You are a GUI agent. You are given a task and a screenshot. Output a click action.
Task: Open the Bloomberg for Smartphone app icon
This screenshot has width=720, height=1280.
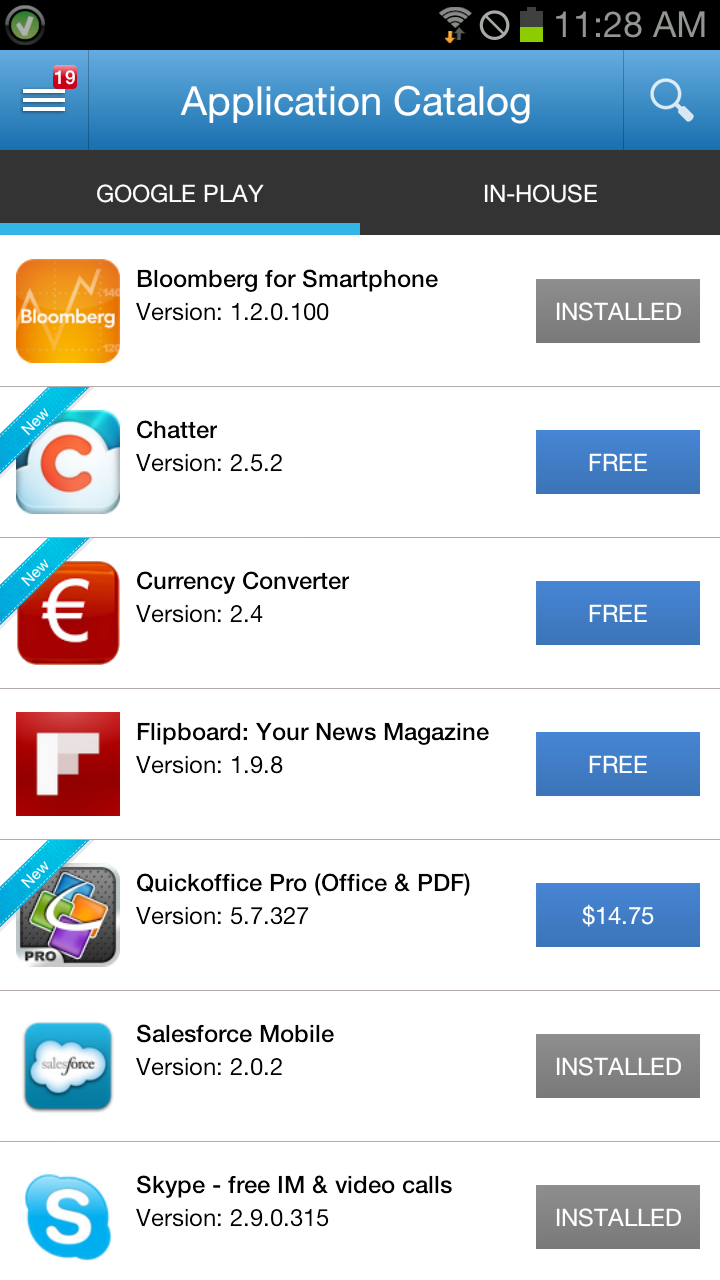pyautogui.click(x=67, y=311)
